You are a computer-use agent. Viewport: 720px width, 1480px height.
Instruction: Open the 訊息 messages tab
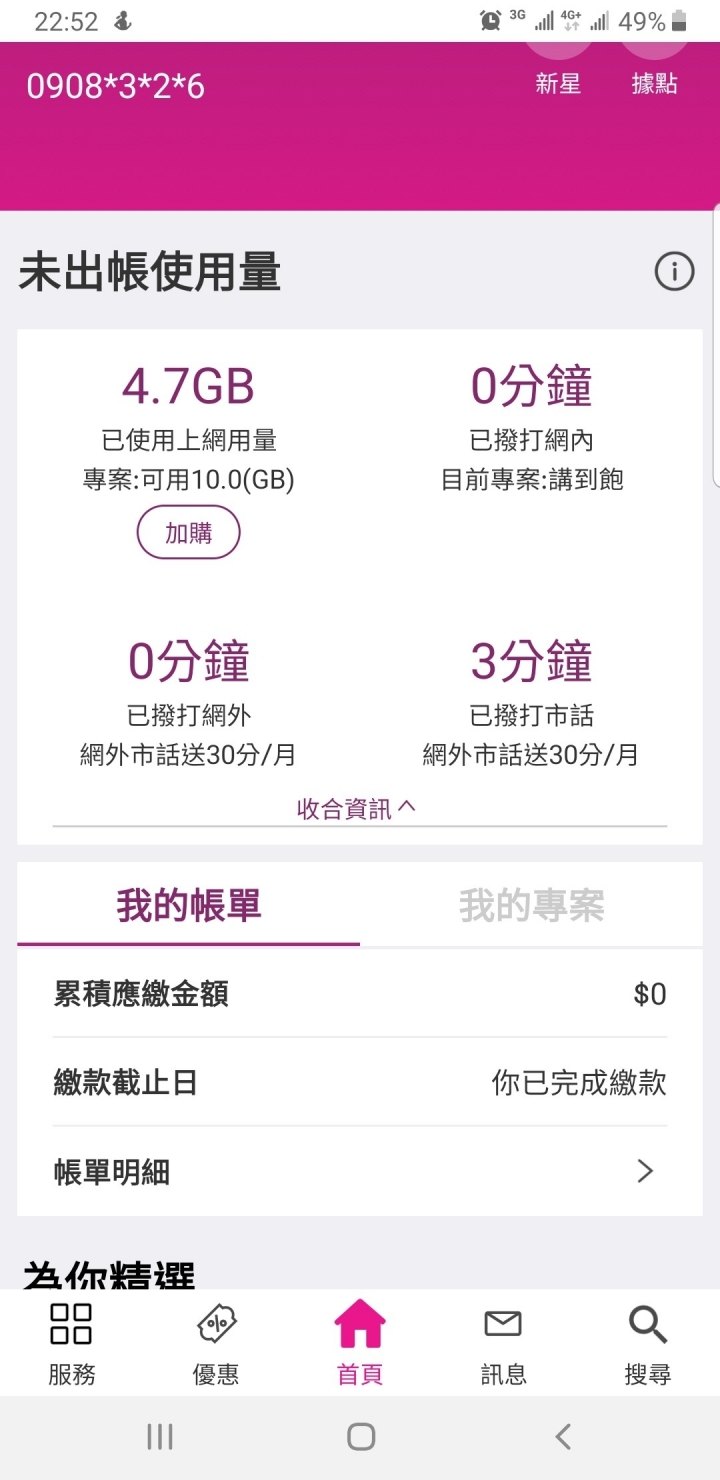click(503, 1343)
